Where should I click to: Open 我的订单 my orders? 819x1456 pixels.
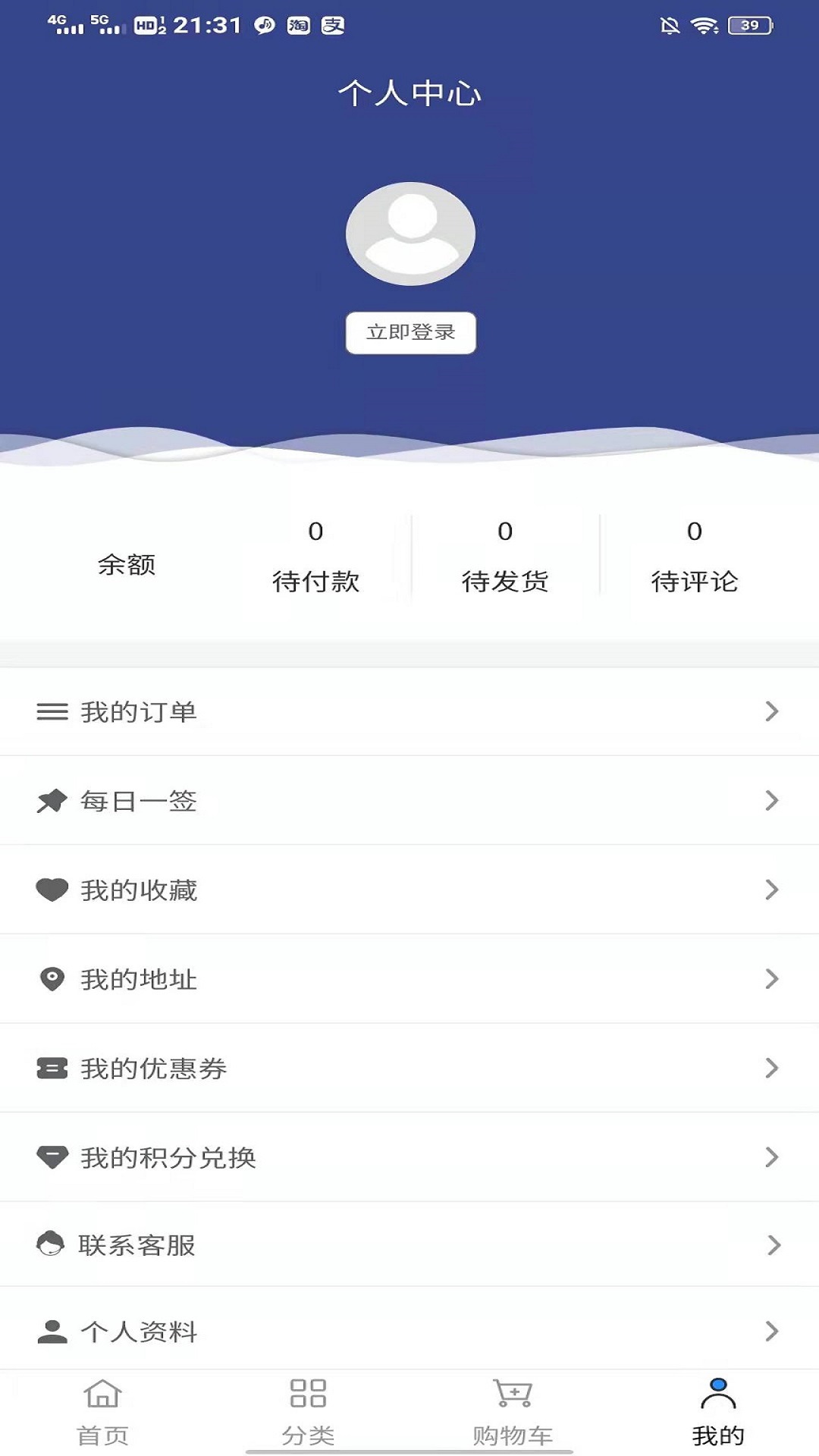pyautogui.click(x=409, y=711)
